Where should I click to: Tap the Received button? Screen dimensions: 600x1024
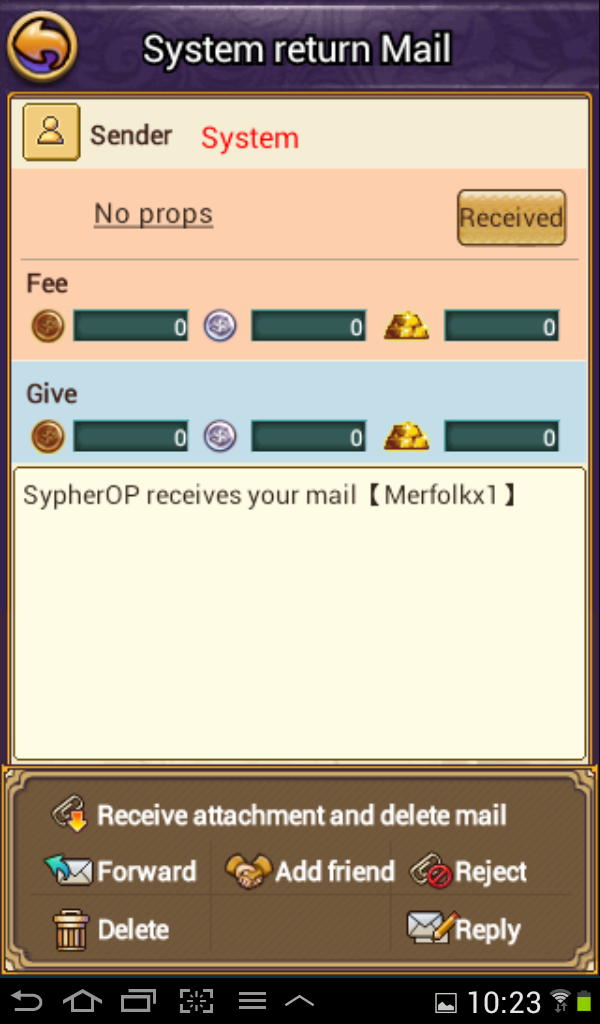point(511,217)
